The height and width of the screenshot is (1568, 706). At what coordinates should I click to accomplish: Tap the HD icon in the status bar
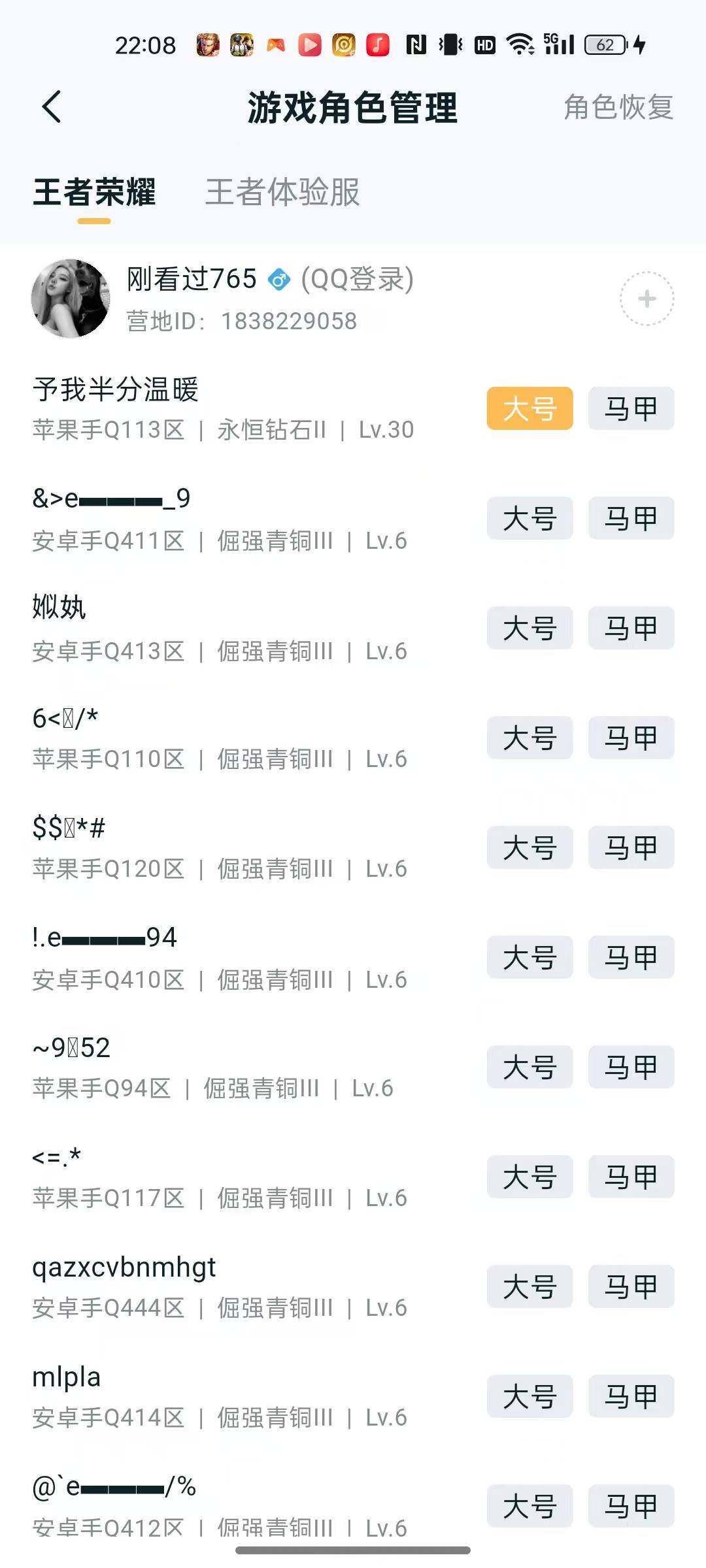click(484, 44)
